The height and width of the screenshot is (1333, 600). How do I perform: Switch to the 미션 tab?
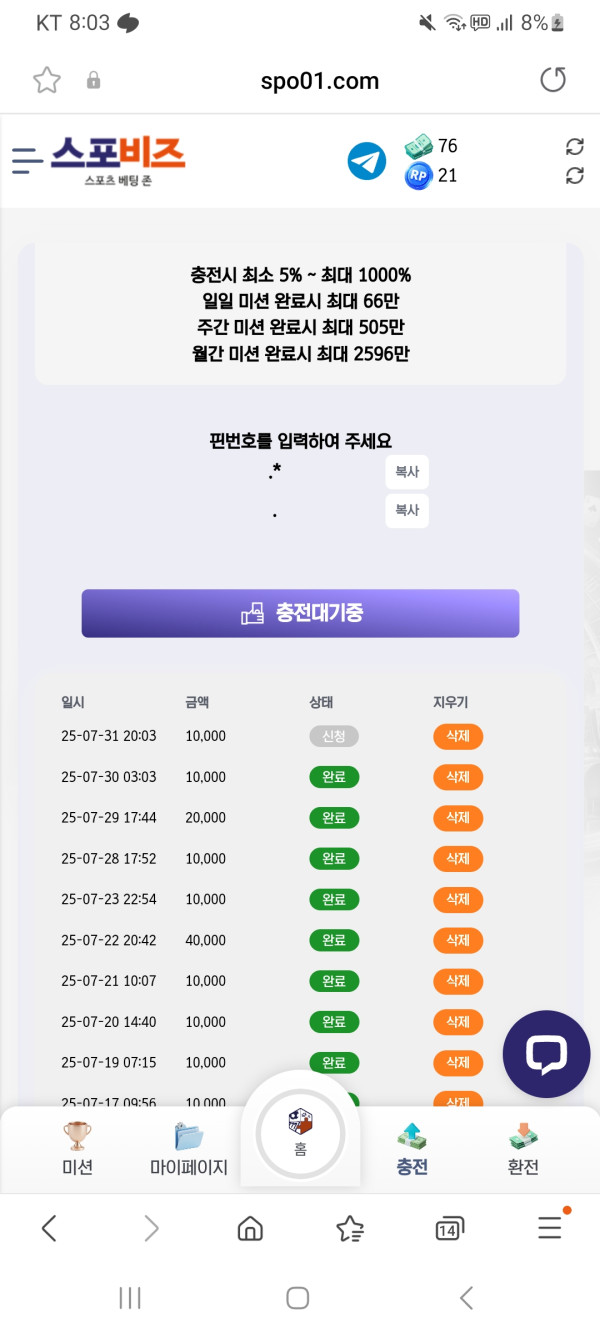click(x=77, y=1148)
